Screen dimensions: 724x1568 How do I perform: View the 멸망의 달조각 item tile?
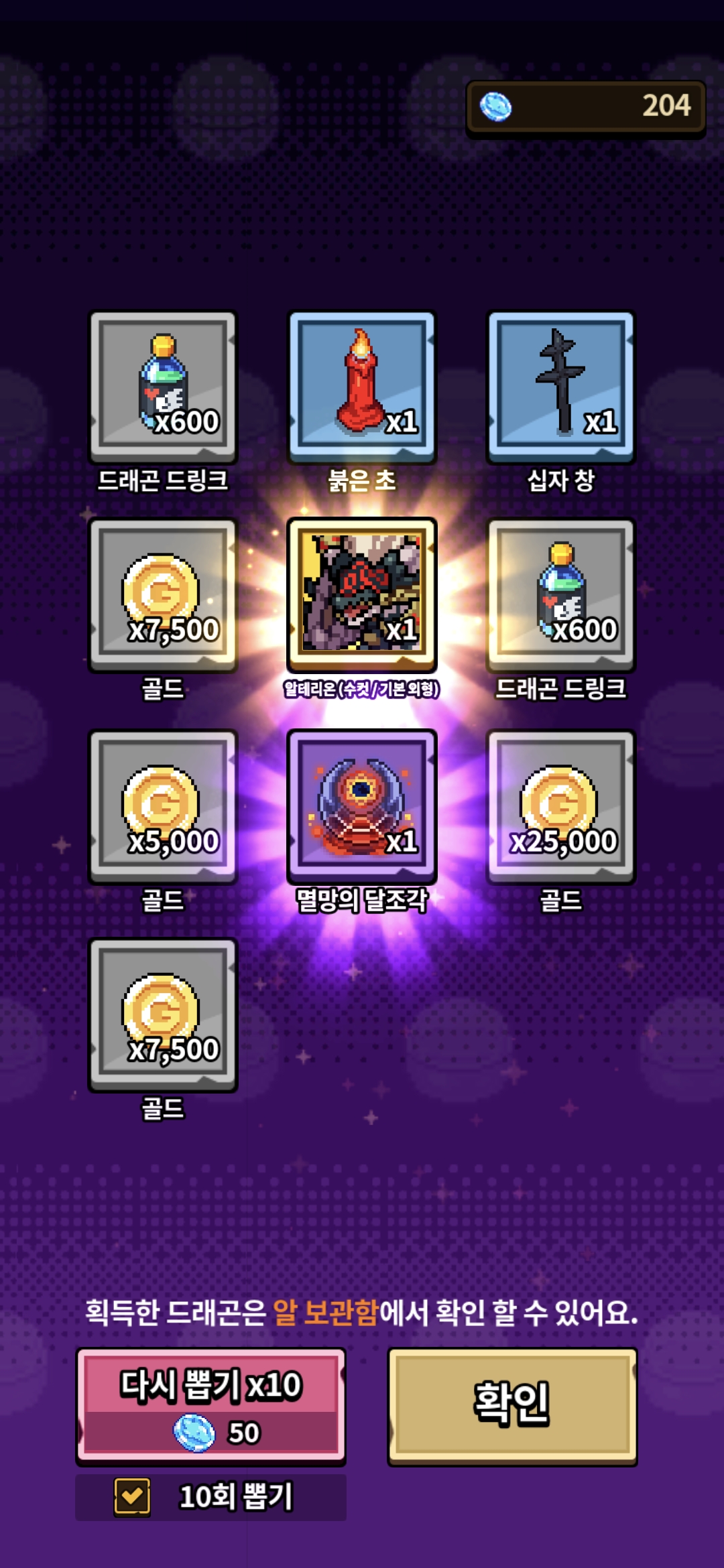pos(362,805)
